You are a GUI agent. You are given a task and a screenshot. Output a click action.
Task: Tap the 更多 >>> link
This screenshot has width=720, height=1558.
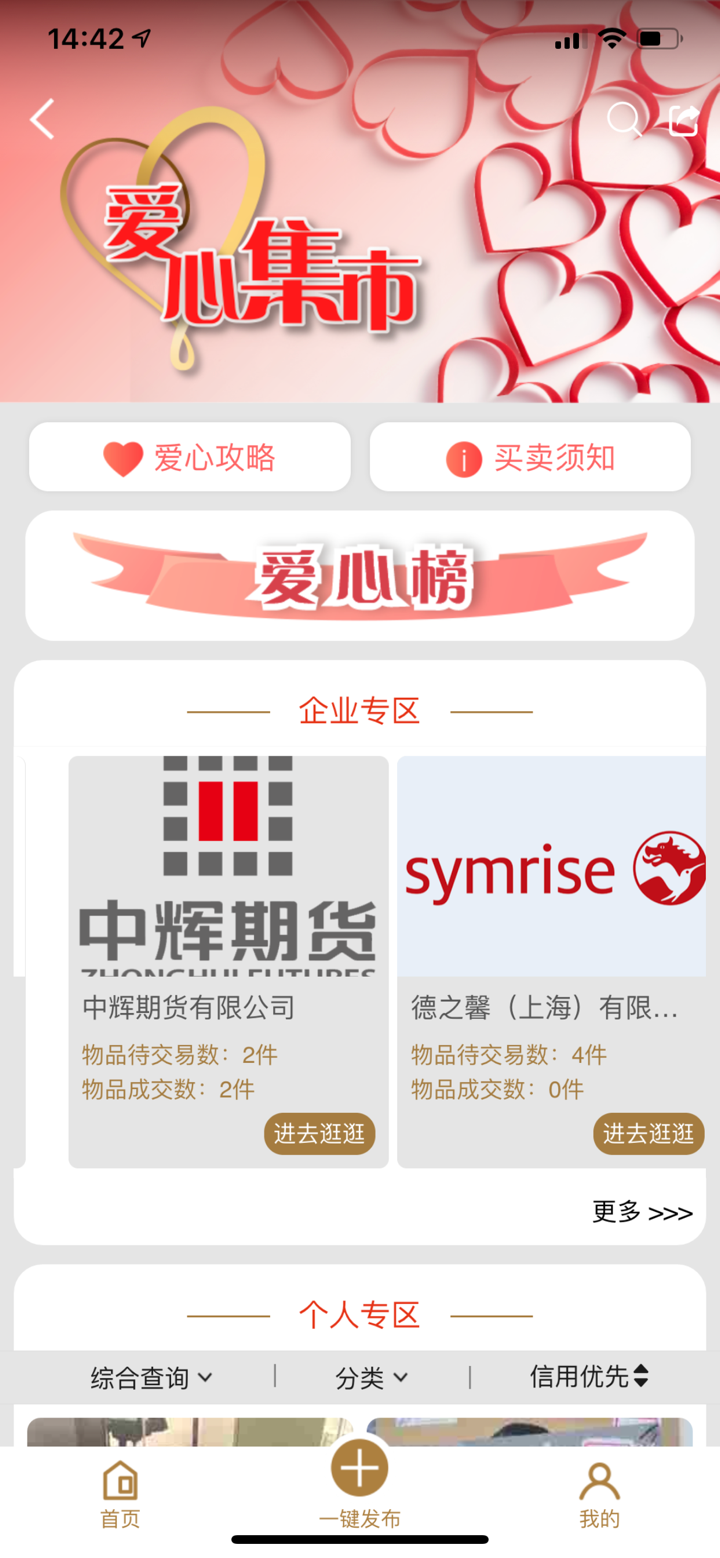tap(641, 1213)
